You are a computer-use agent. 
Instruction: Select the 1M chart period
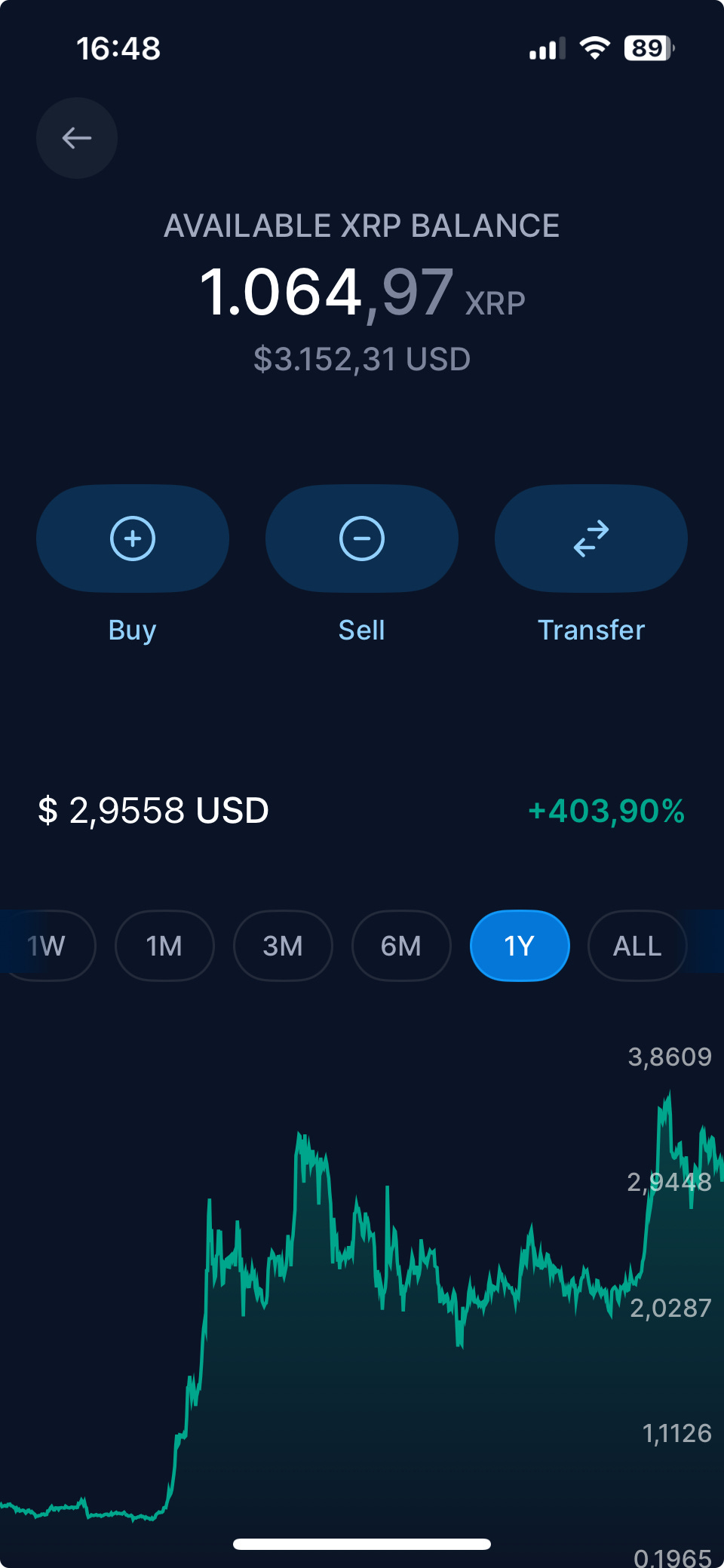click(x=164, y=946)
